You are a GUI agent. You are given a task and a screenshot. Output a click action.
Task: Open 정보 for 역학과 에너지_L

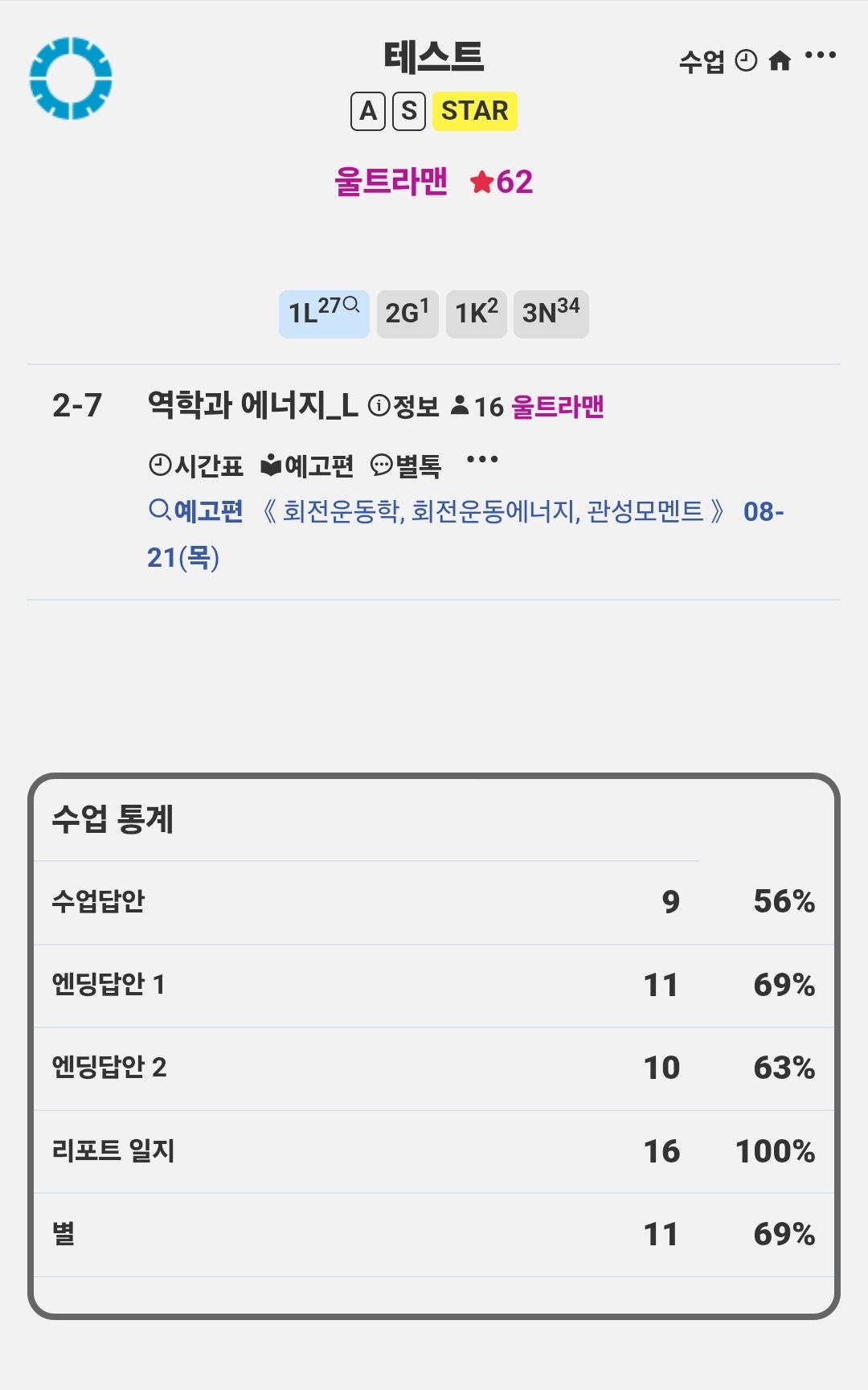tap(403, 406)
